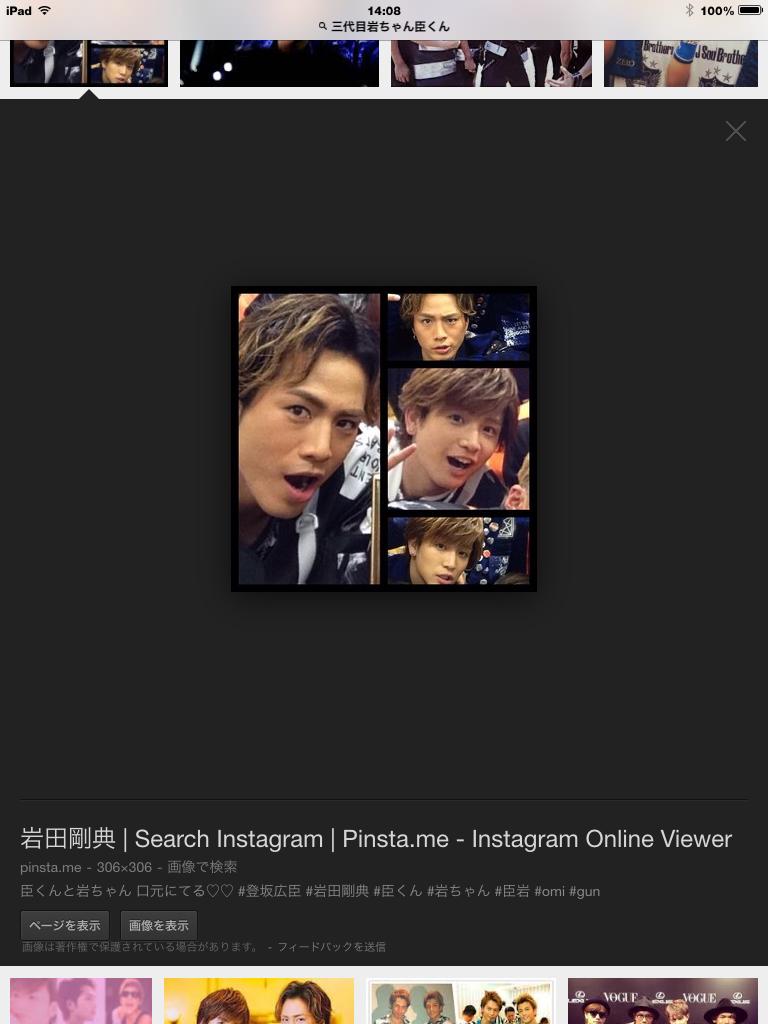The image size is (768, 1024).
Task: Open the pink-tinted result thumbnail
Action: click(x=81, y=1000)
